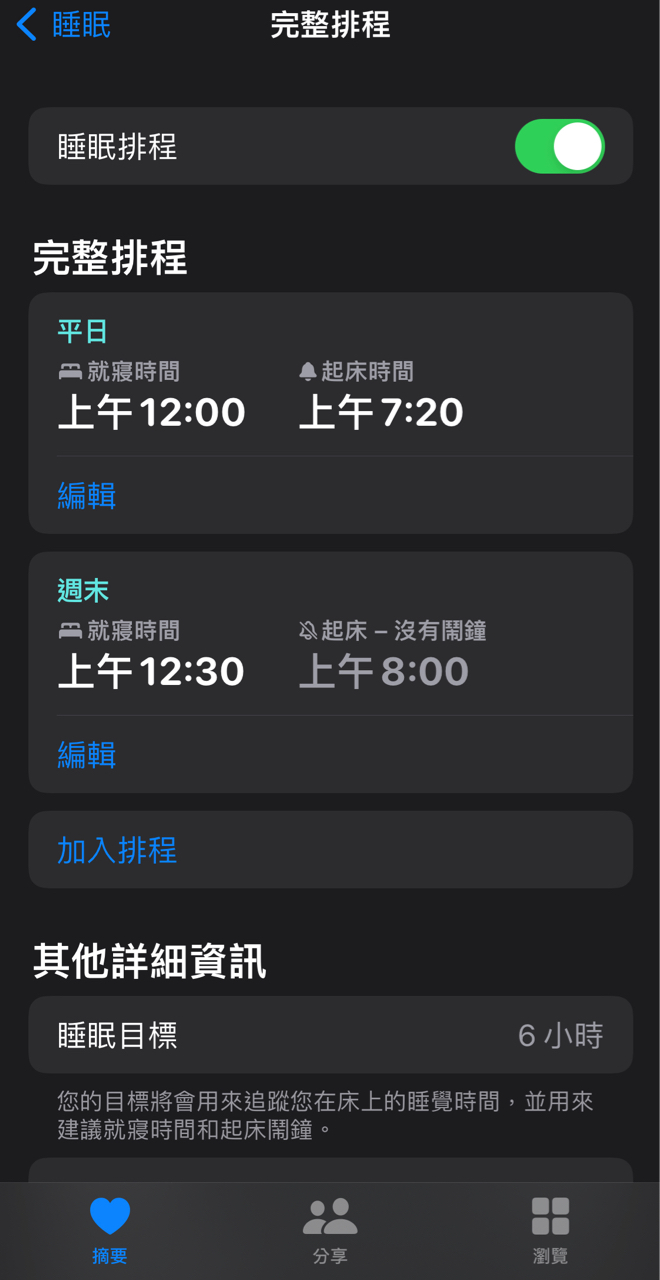Turn off the 睡眠排程 switch

[x=559, y=147]
